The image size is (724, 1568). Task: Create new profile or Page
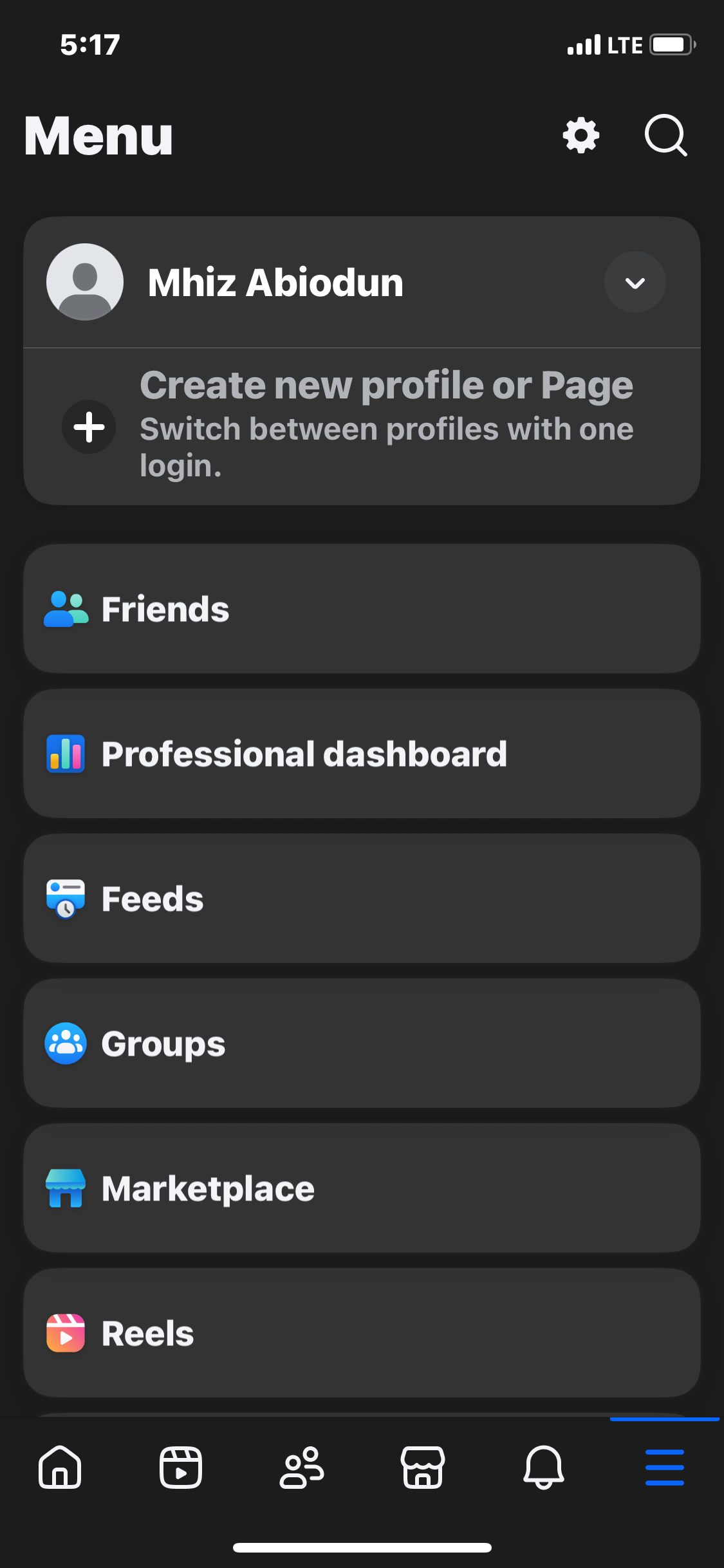(362, 426)
